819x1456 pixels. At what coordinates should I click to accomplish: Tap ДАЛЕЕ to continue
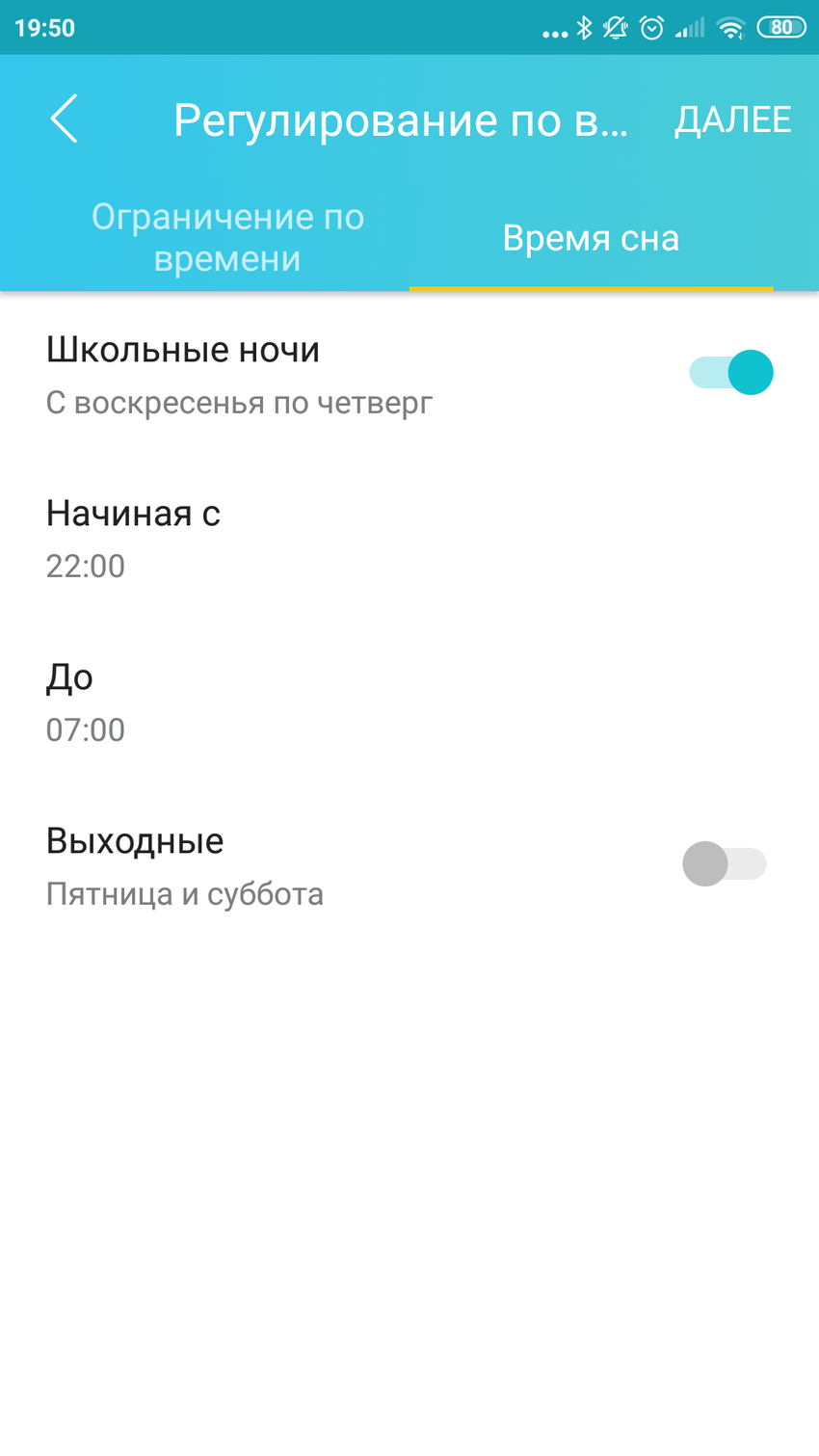[x=732, y=120]
